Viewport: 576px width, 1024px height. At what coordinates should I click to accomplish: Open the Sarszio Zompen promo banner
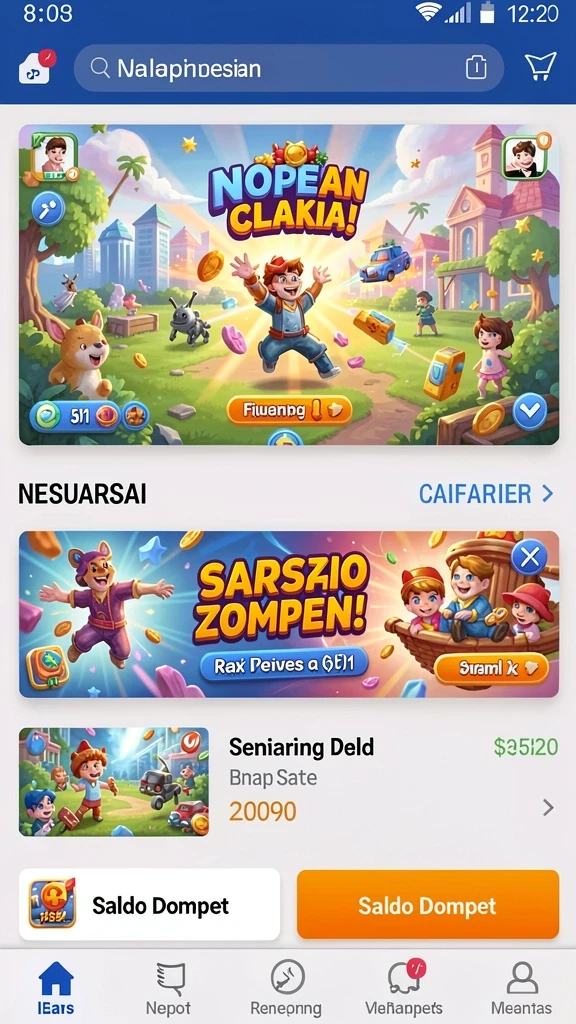(x=289, y=614)
